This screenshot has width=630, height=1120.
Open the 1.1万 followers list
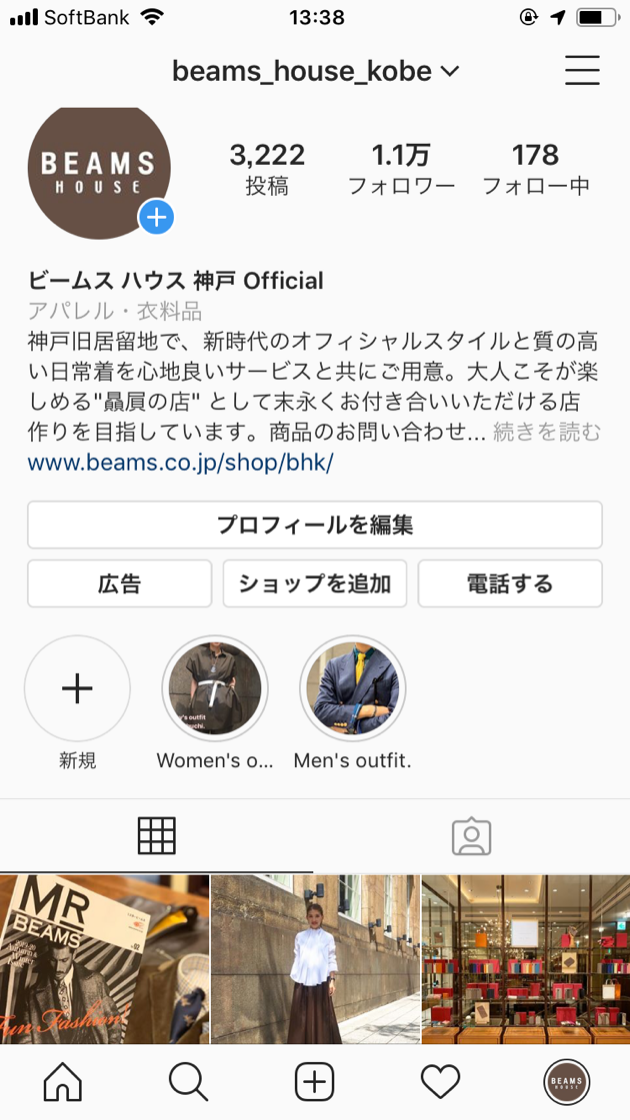tap(401, 168)
